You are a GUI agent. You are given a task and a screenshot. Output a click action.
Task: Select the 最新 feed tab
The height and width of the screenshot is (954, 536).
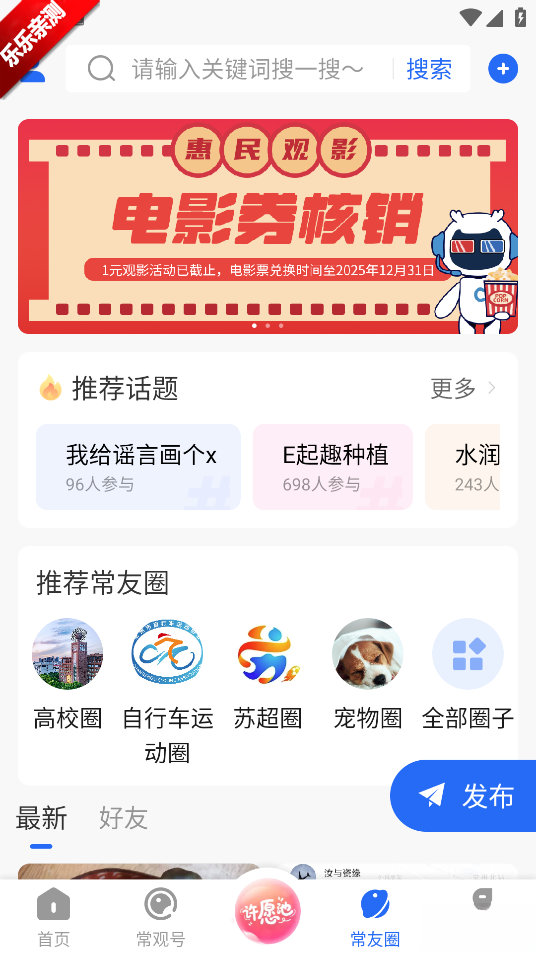click(x=41, y=818)
